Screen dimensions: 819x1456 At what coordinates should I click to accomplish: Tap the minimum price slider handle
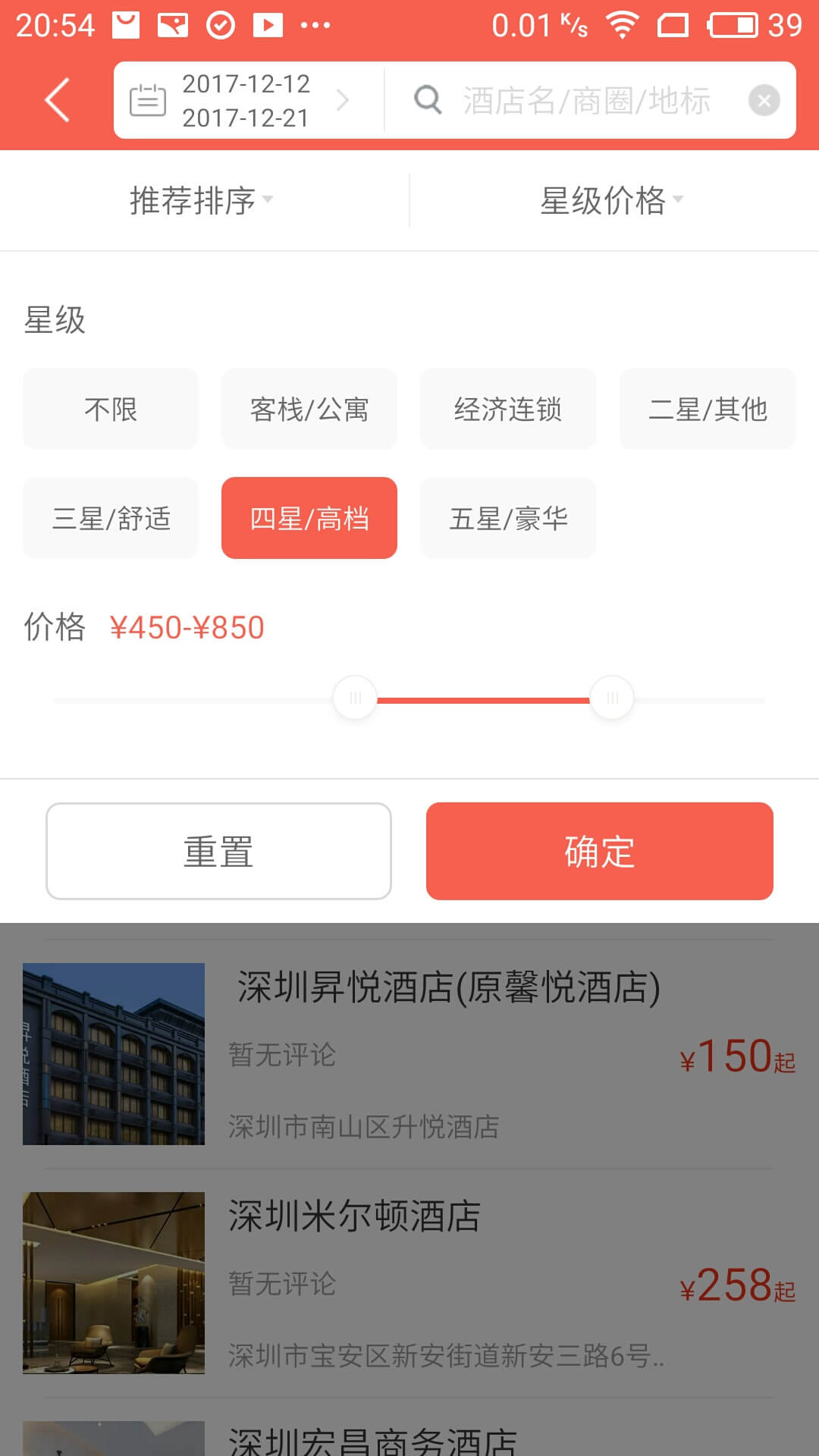pos(355,698)
